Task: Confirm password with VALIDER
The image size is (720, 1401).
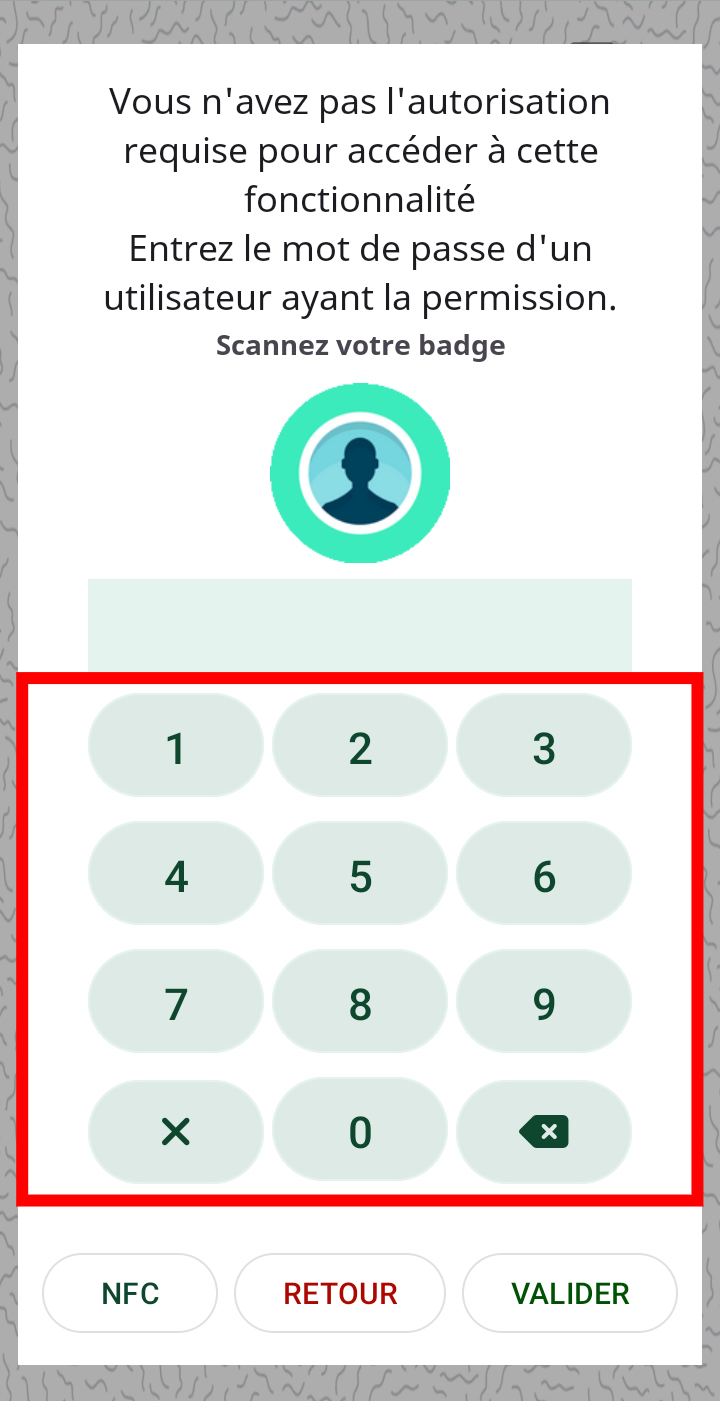Action: [570, 1293]
